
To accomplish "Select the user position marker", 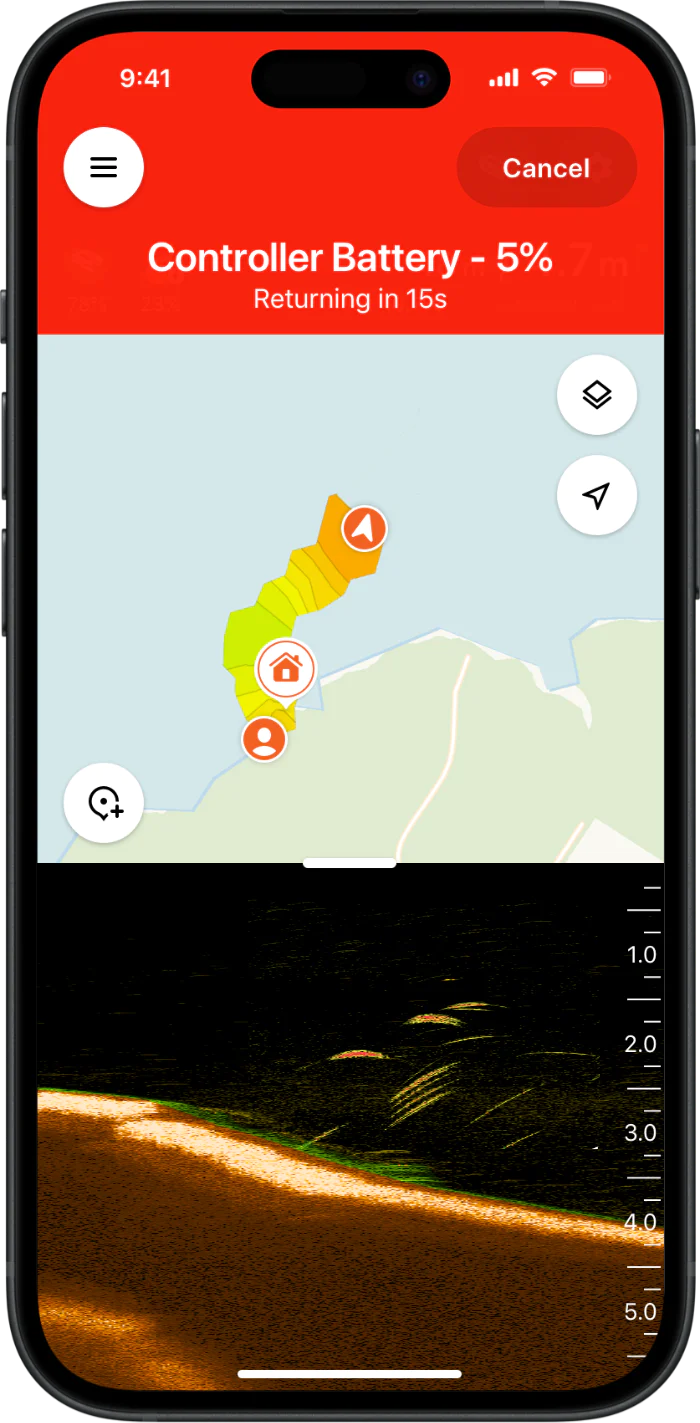I will pos(264,739).
